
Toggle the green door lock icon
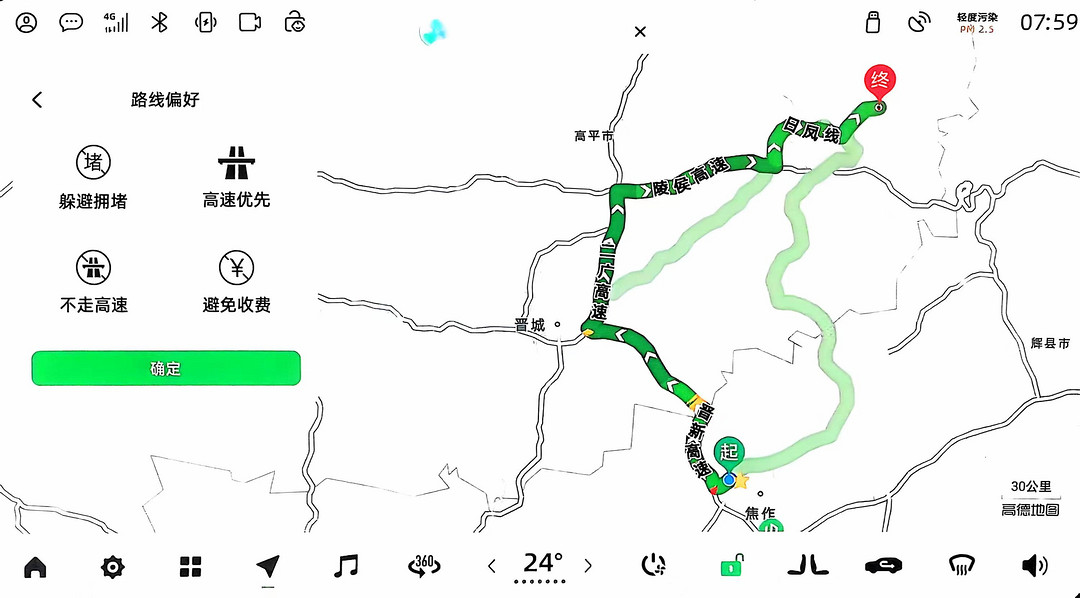[731, 566]
